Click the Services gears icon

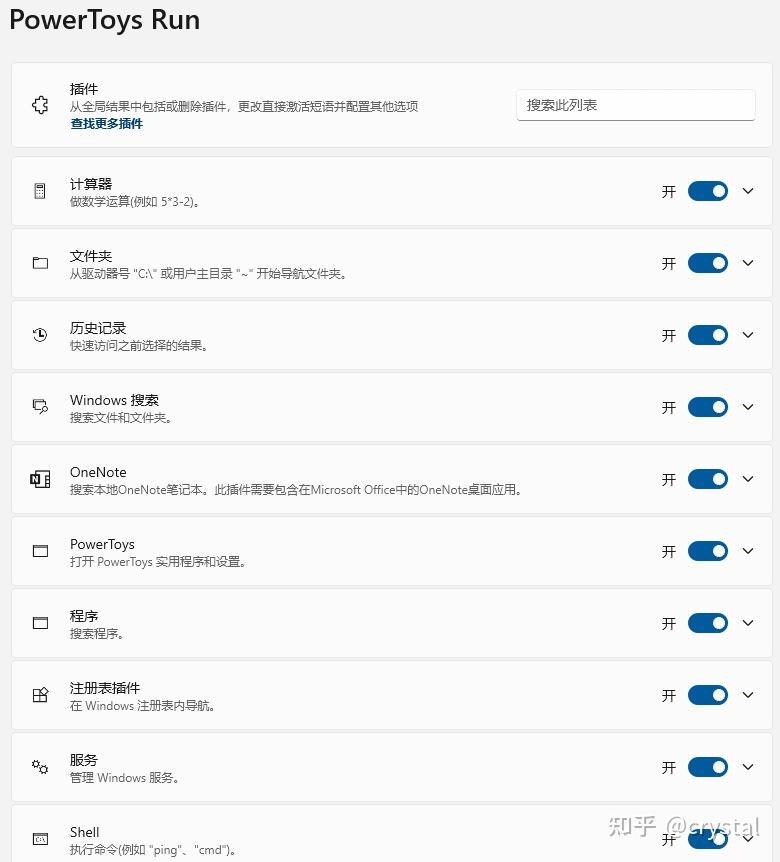[39, 766]
